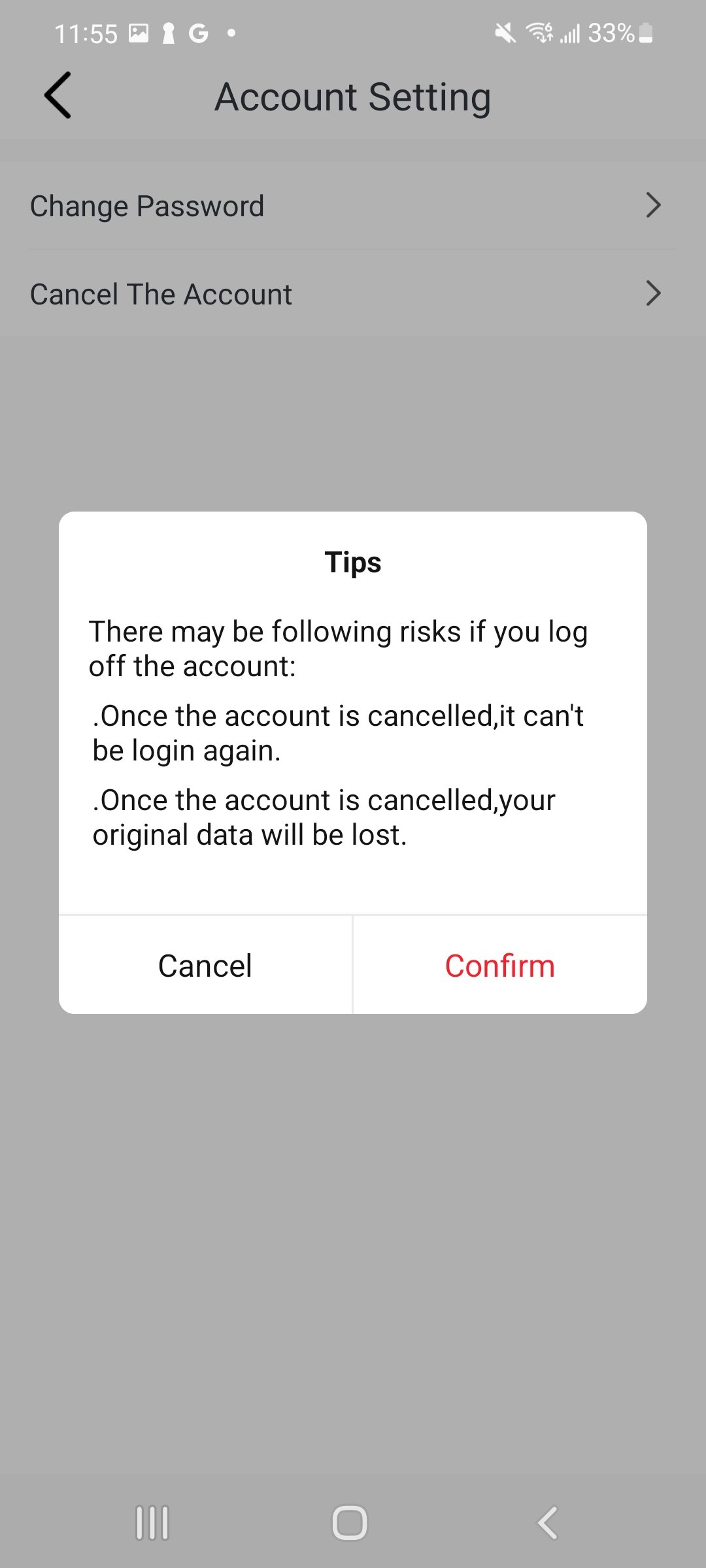The width and height of the screenshot is (706, 1568).
Task: Confirm the account cancellation
Action: 499,966
